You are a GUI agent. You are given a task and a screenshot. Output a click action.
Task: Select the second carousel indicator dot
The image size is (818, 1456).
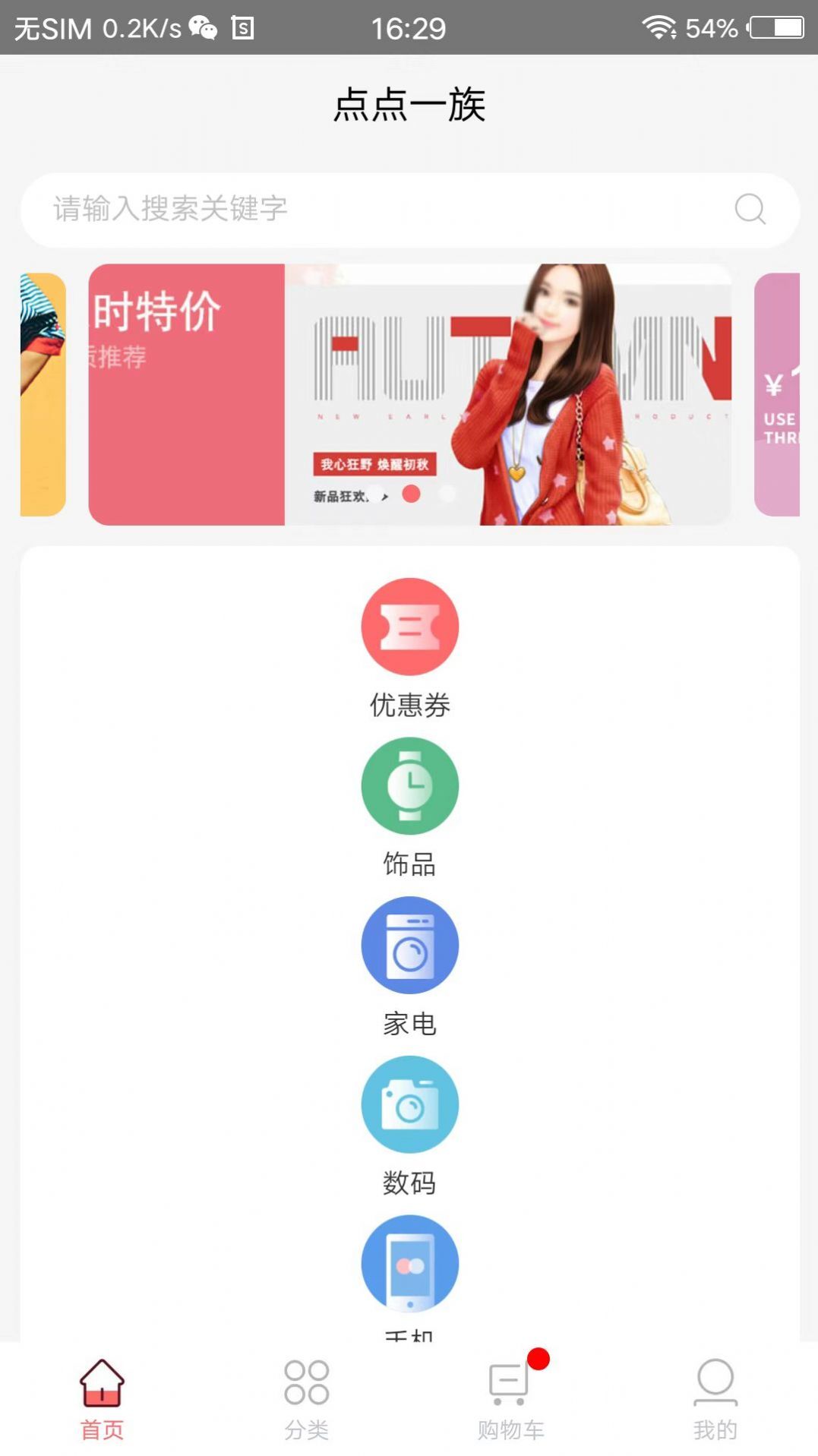click(x=412, y=495)
